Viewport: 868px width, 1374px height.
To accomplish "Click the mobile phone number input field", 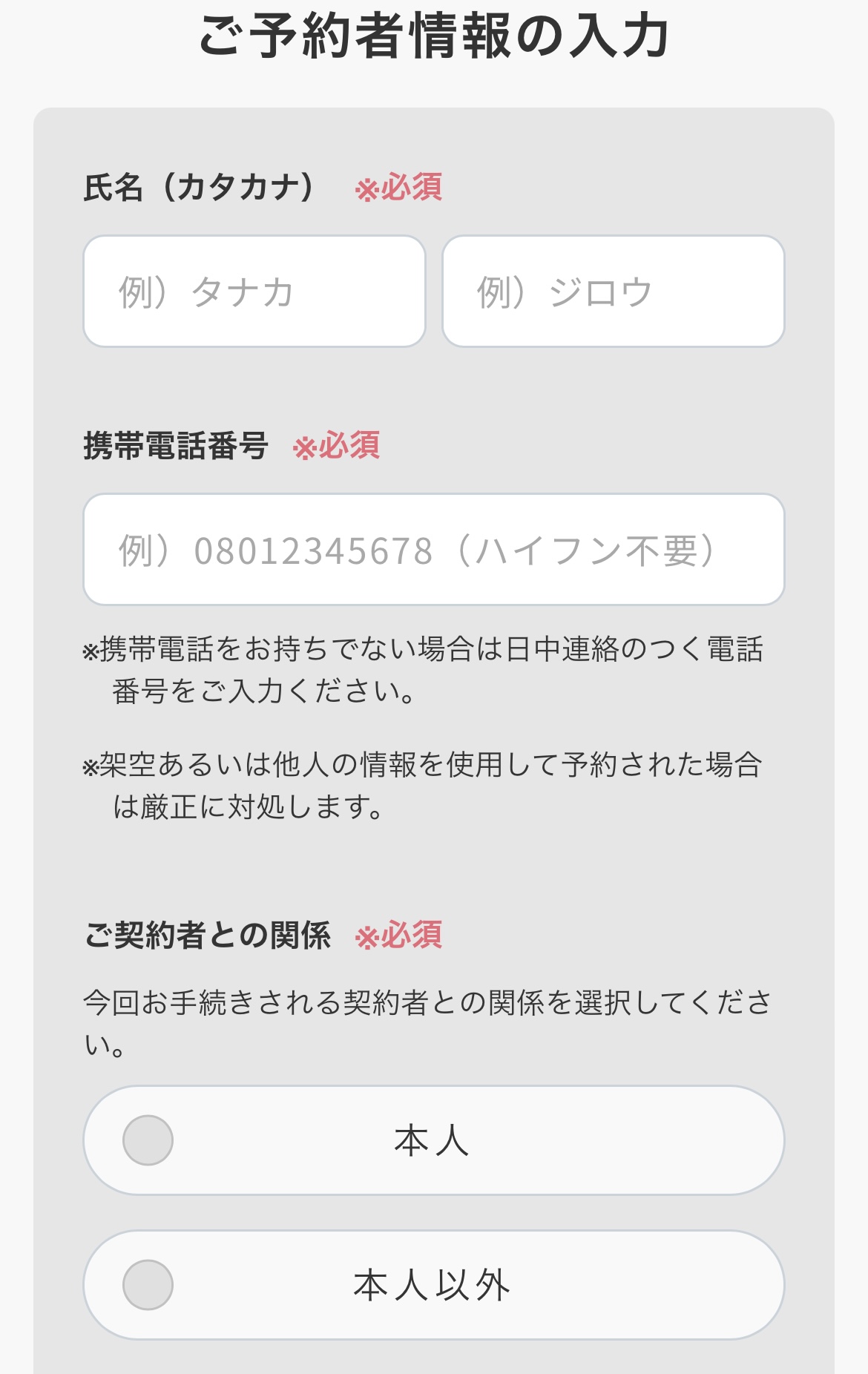I will [x=434, y=550].
